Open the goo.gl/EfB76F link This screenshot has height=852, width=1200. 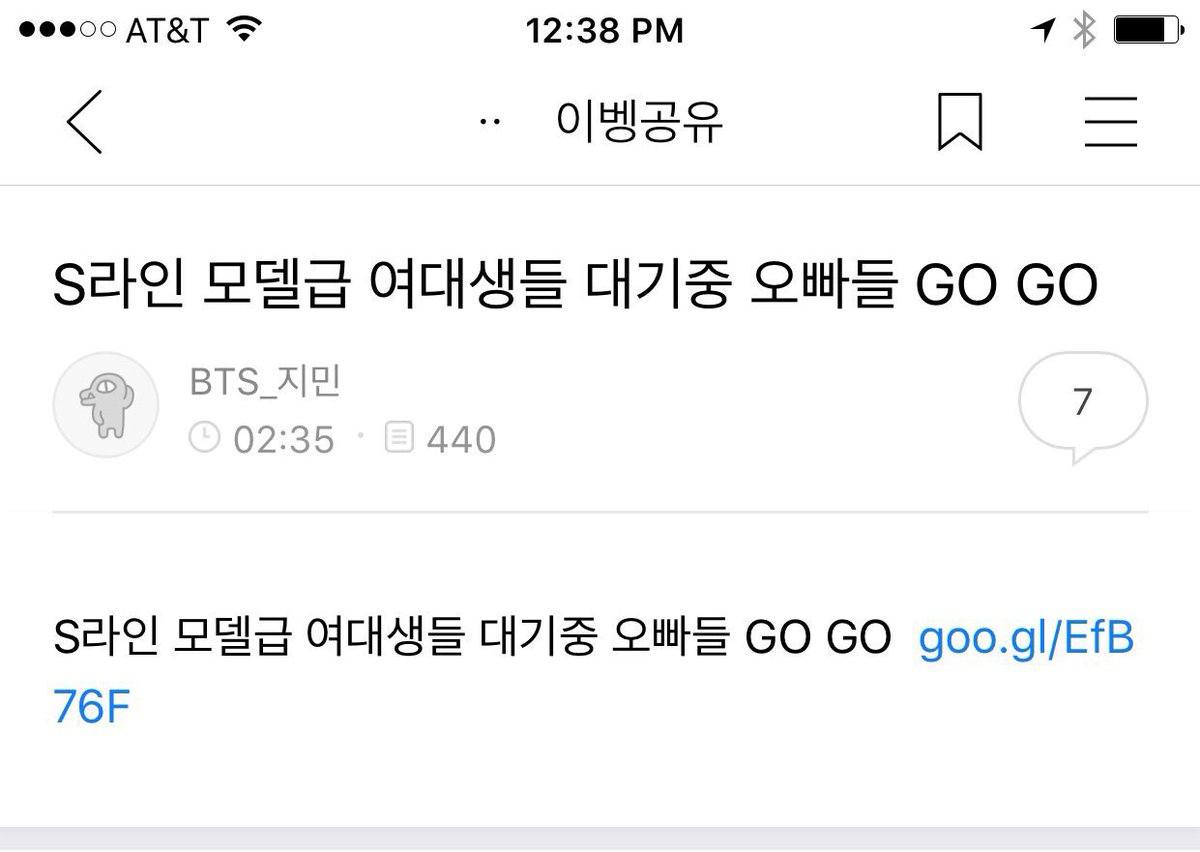coord(1025,639)
